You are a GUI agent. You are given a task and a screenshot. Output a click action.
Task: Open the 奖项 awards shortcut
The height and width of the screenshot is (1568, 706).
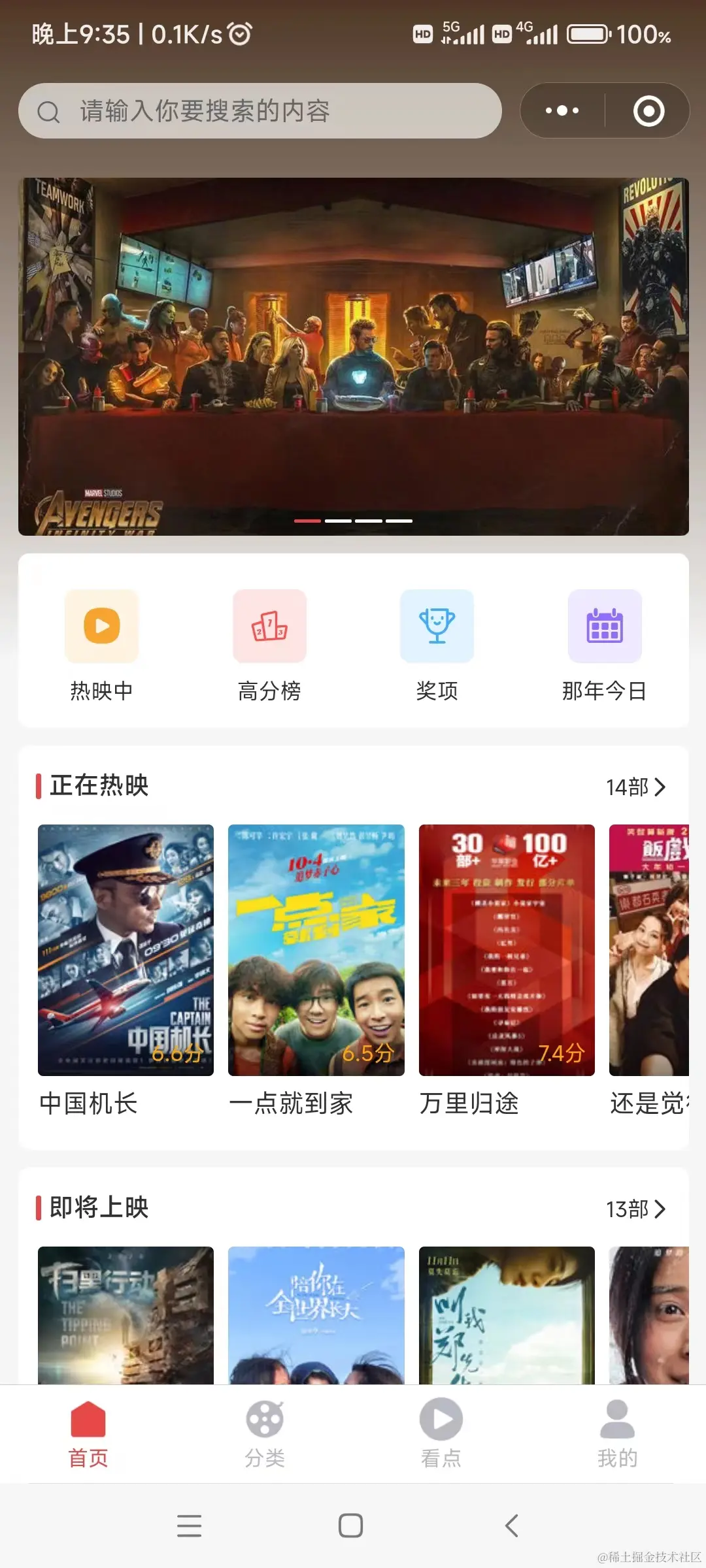(437, 644)
